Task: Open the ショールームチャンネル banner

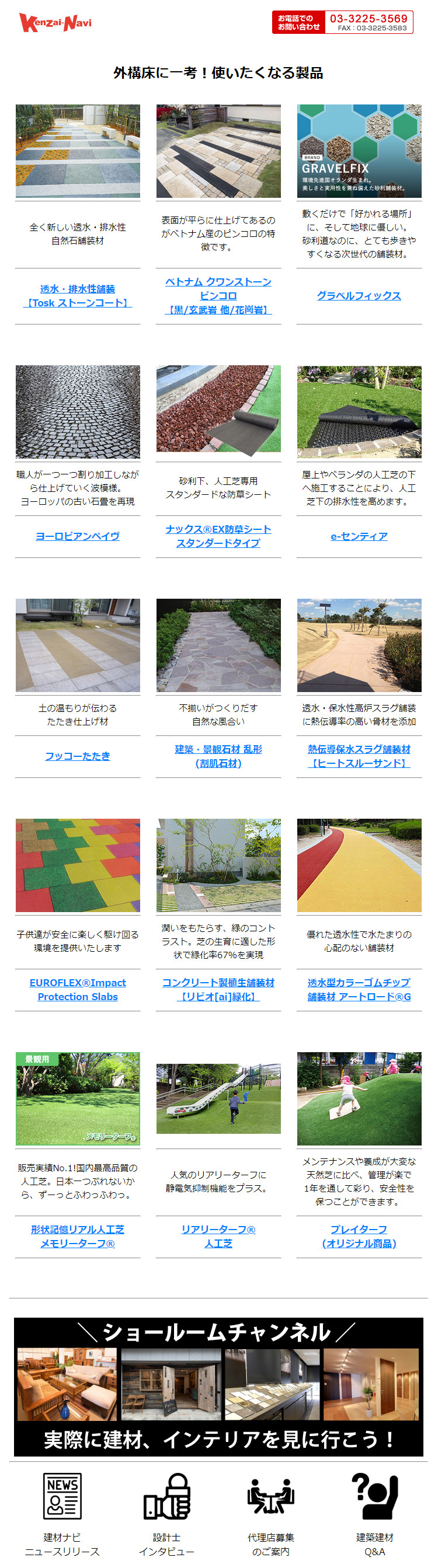Action: click(218, 1387)
